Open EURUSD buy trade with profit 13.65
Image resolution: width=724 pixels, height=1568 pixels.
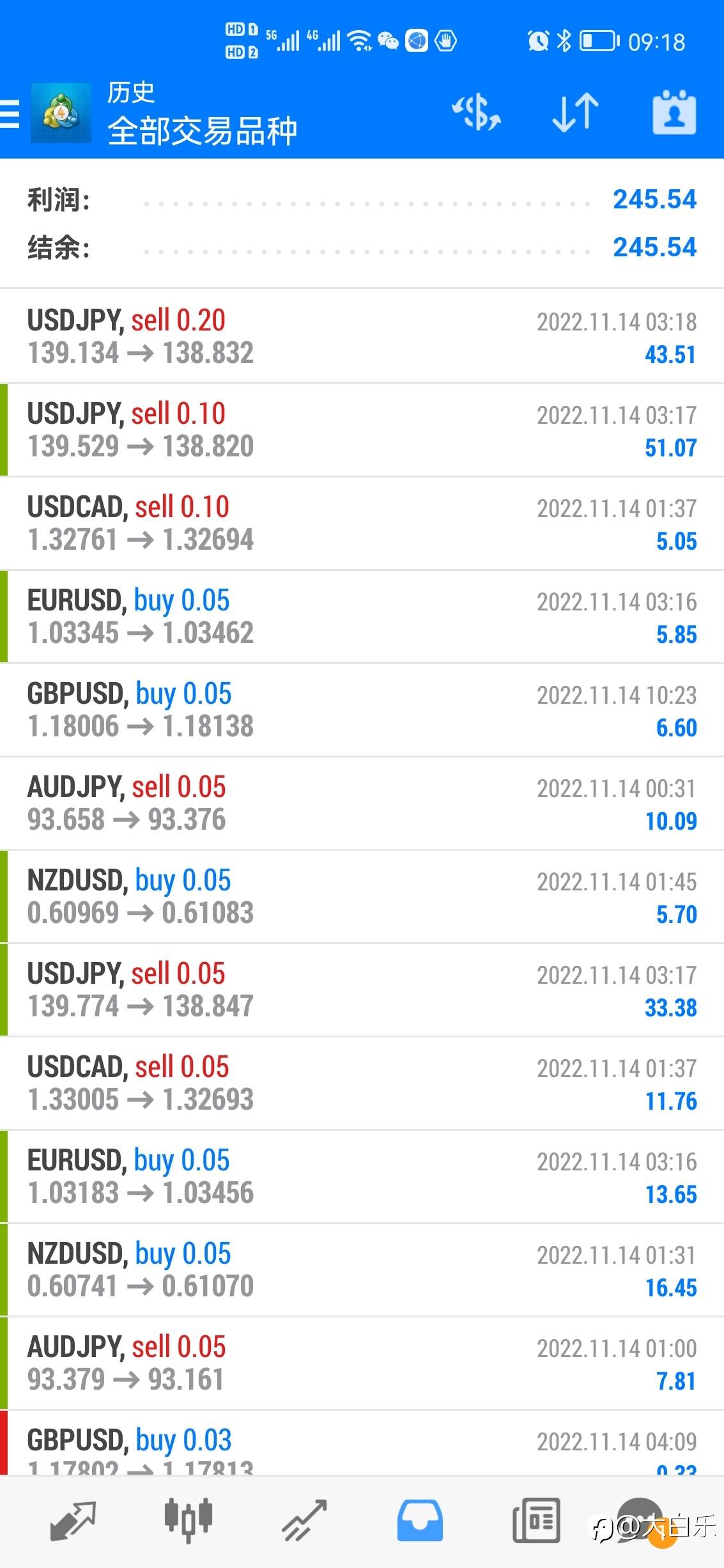tap(362, 1177)
